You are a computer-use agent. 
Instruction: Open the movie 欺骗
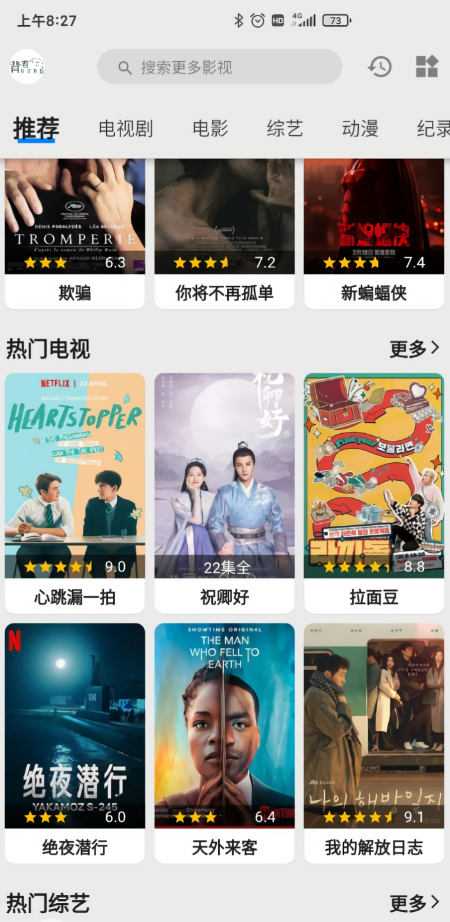(x=75, y=233)
